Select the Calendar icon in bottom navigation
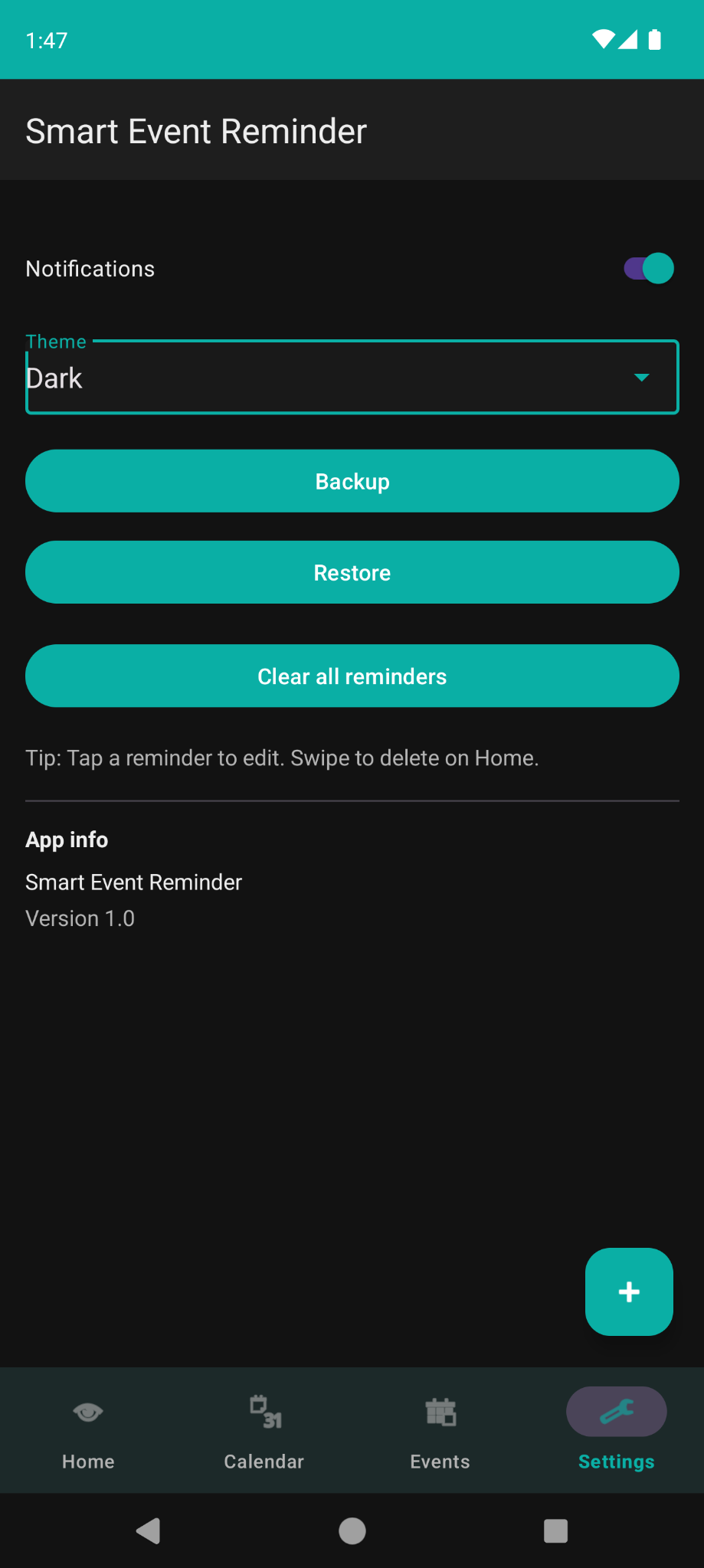Screen dimensions: 704x1568 (x=264, y=1412)
